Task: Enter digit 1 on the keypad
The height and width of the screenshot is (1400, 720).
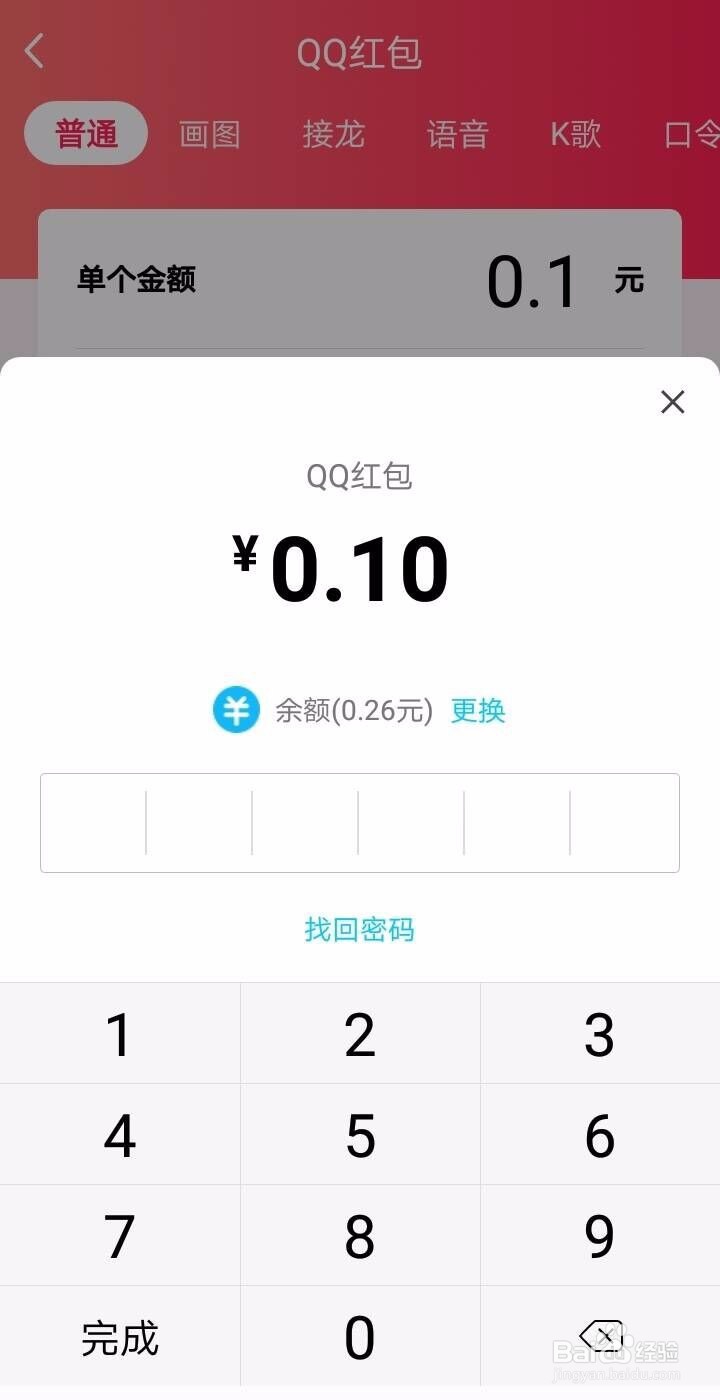Action: [119, 1034]
